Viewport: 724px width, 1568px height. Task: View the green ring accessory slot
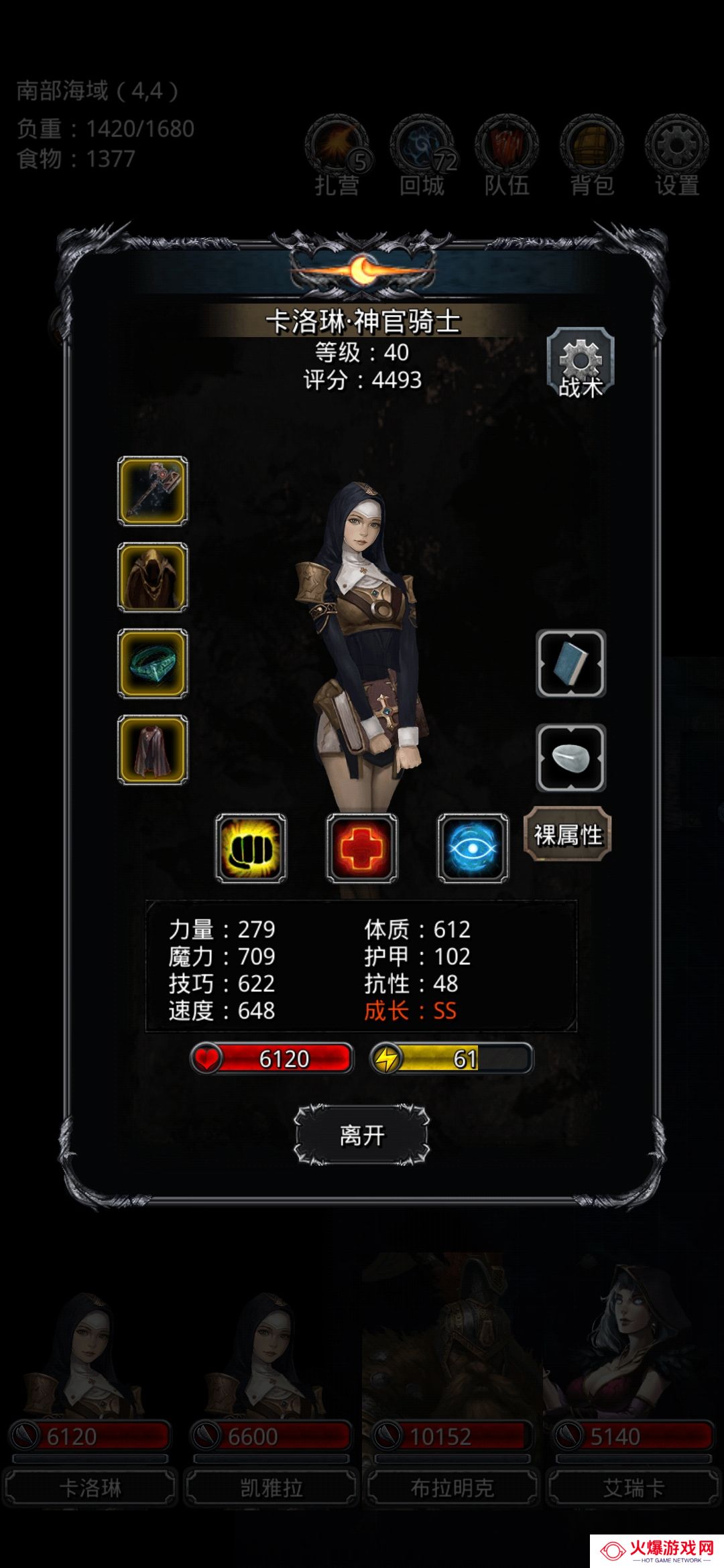153,663
